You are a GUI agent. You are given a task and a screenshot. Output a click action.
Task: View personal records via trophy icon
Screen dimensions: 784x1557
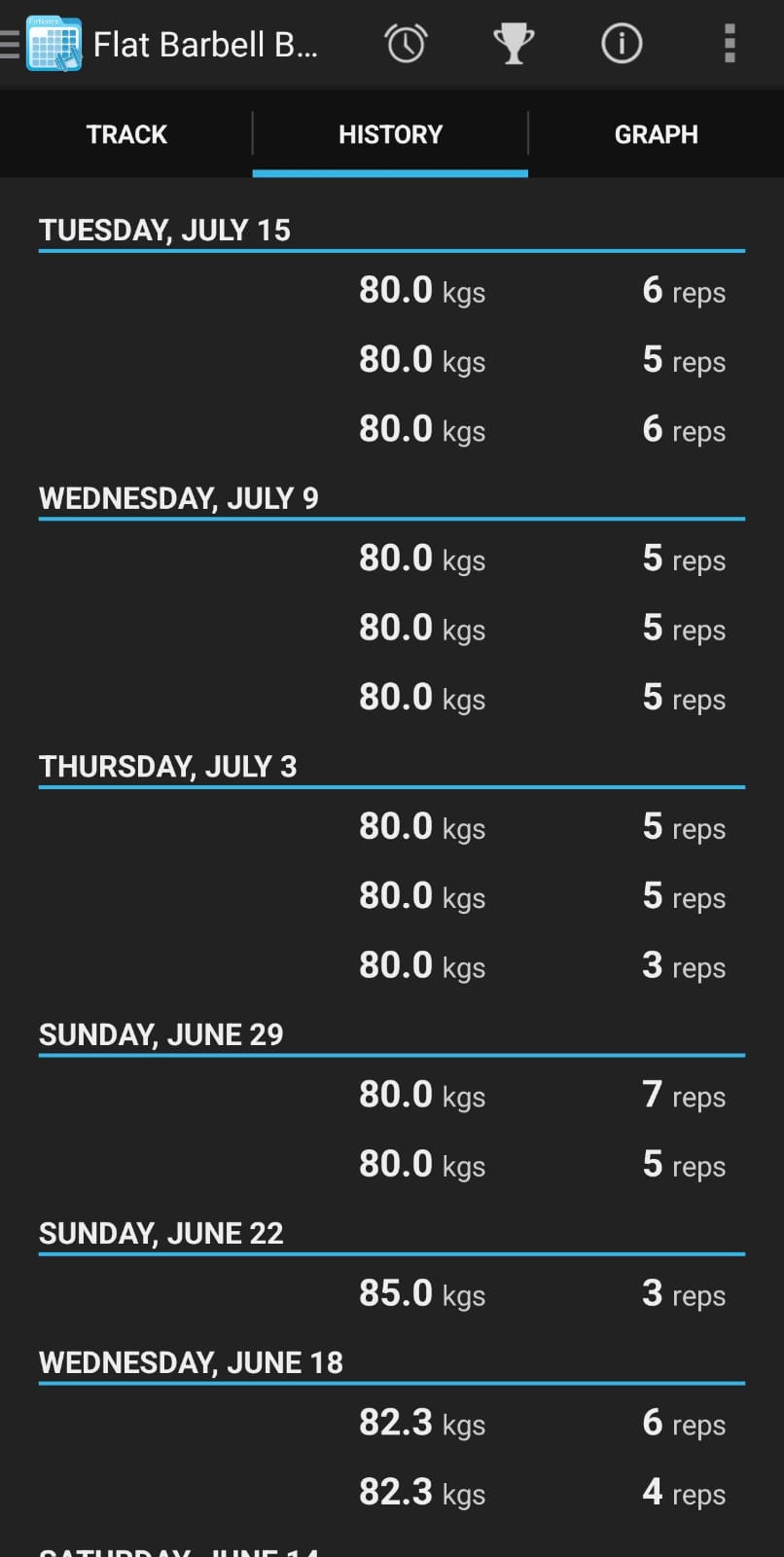click(x=514, y=44)
